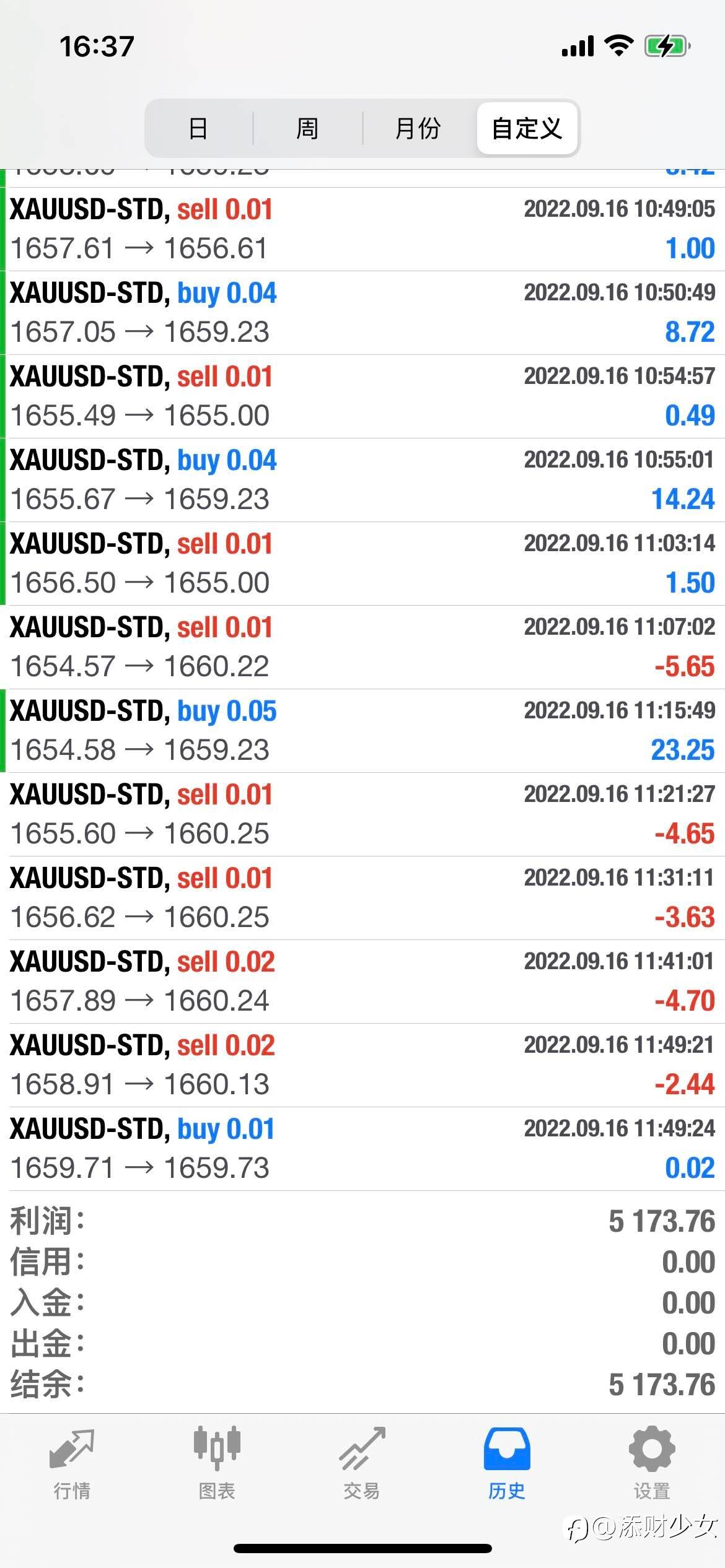The image size is (725, 1568).
Task: Switch to the 月份 period tab
Action: coord(418,128)
